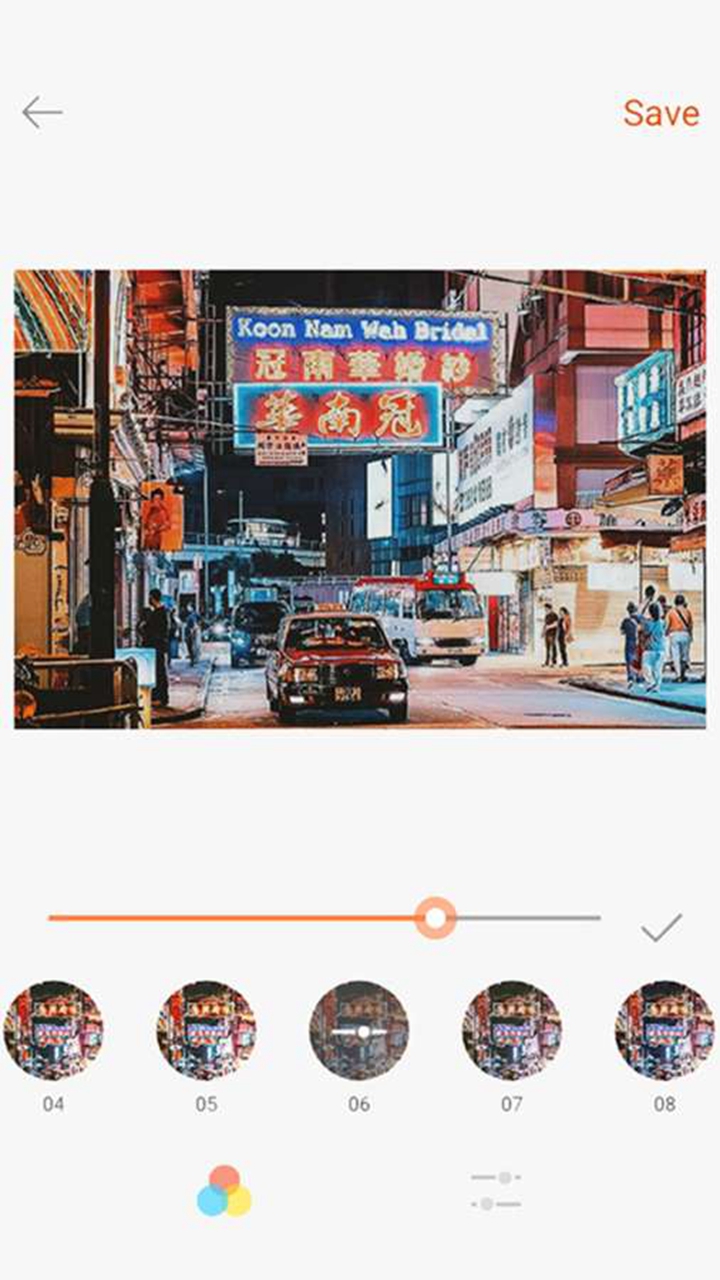Tap the back arrow to discard edits
The image size is (720, 1280).
(40, 112)
